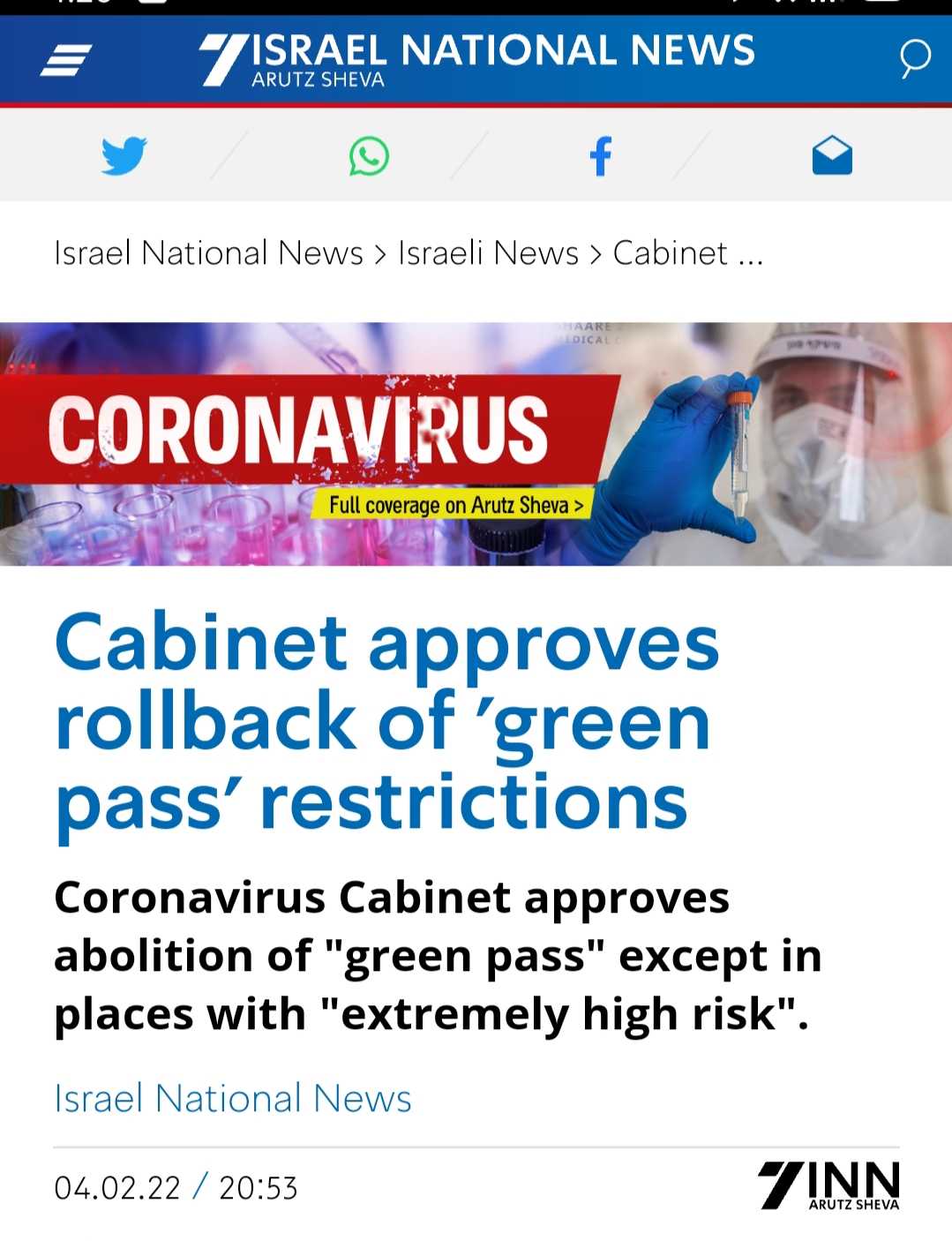Open the search magnifier icon
Screen dimensions: 952x1241
pyautogui.click(x=914, y=58)
